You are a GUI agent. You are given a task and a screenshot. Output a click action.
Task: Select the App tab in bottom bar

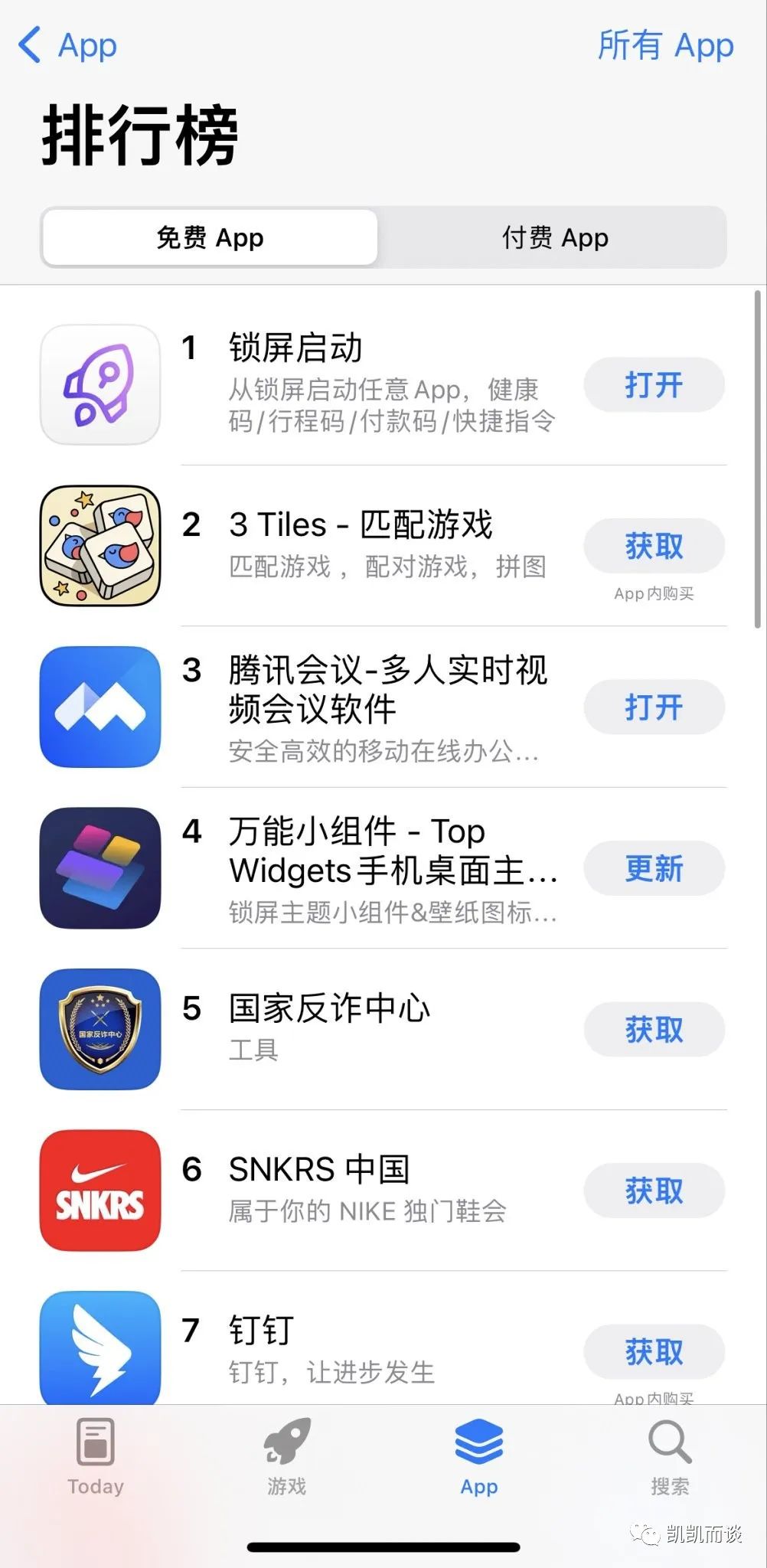tap(479, 1457)
